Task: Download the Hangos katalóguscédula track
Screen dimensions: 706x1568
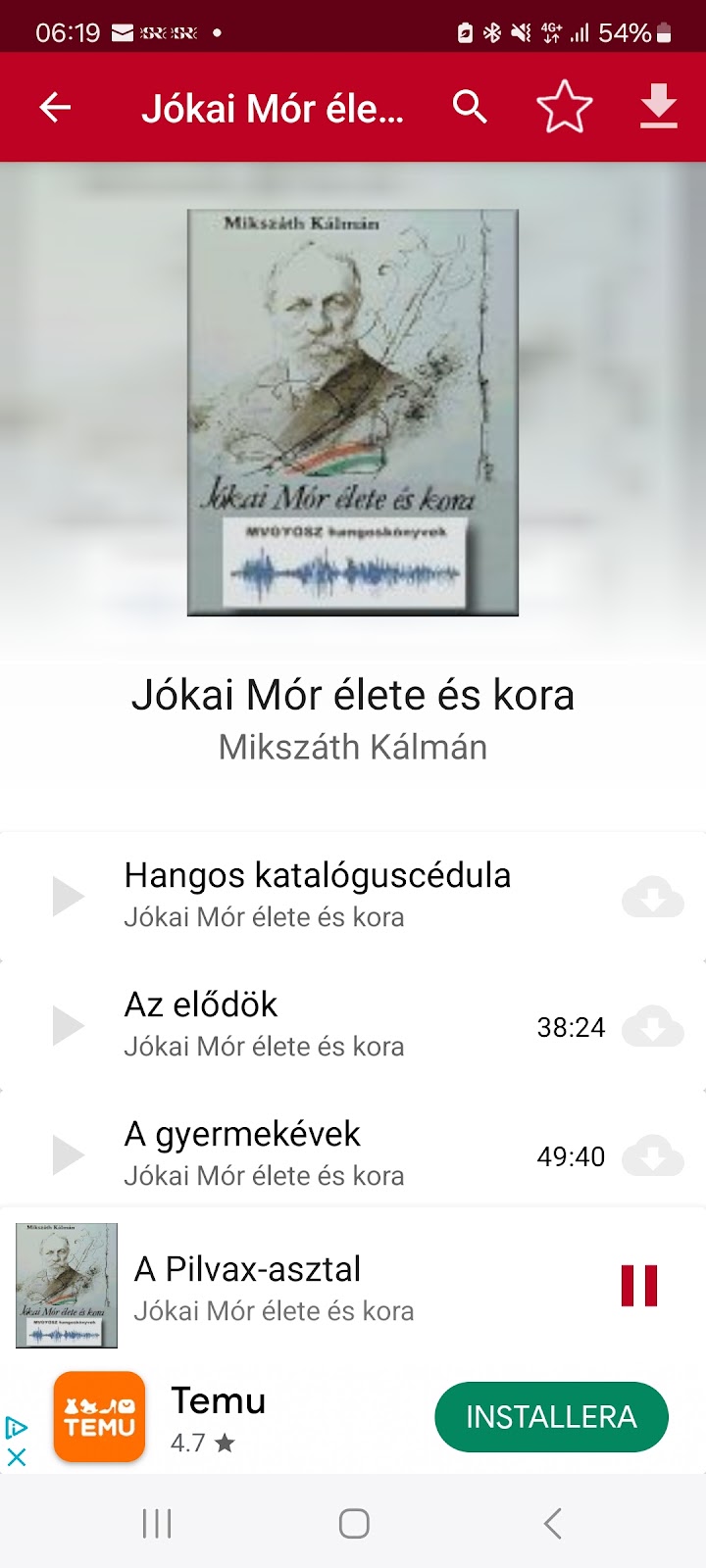Action: pyautogui.click(x=652, y=897)
